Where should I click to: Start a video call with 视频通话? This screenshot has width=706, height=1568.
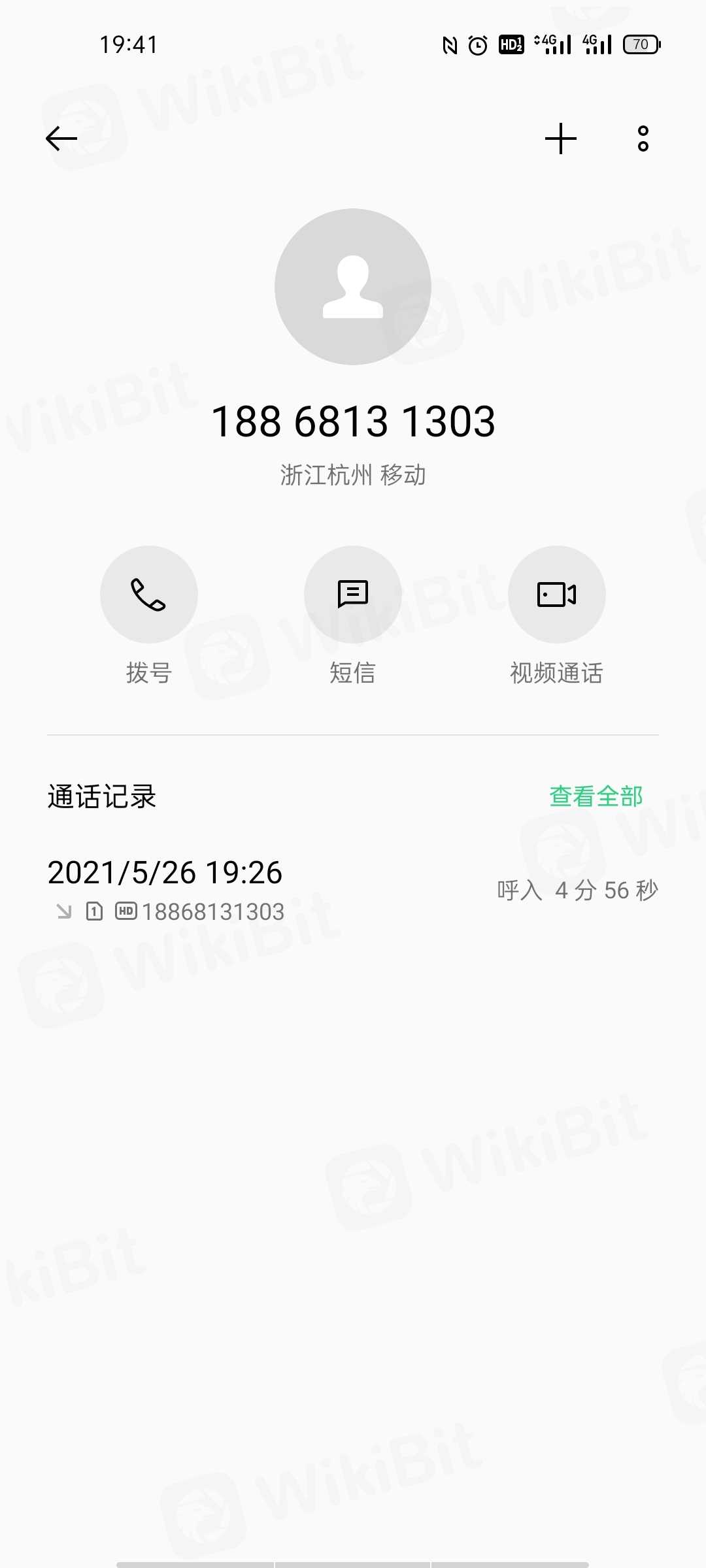point(557,595)
